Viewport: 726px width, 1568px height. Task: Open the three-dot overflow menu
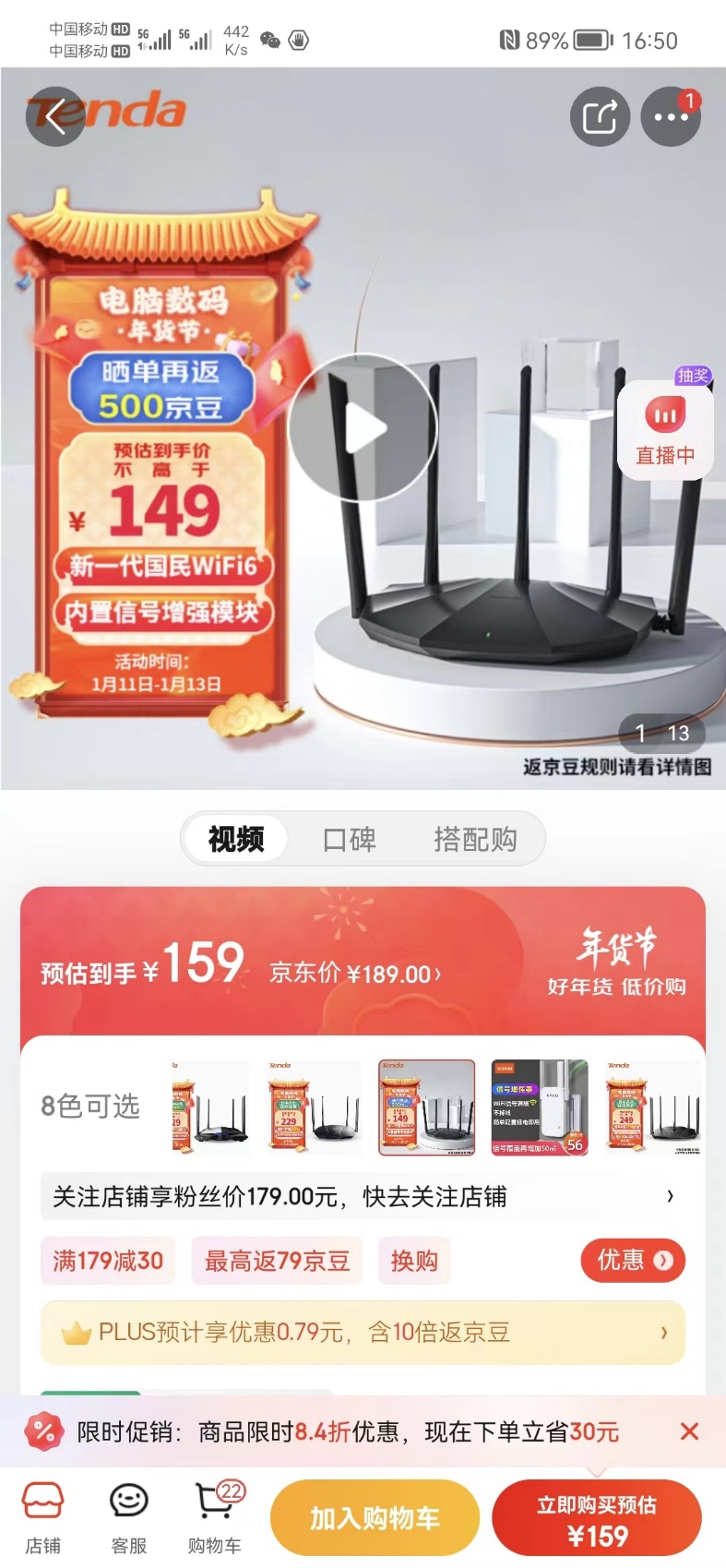pyautogui.click(x=671, y=116)
